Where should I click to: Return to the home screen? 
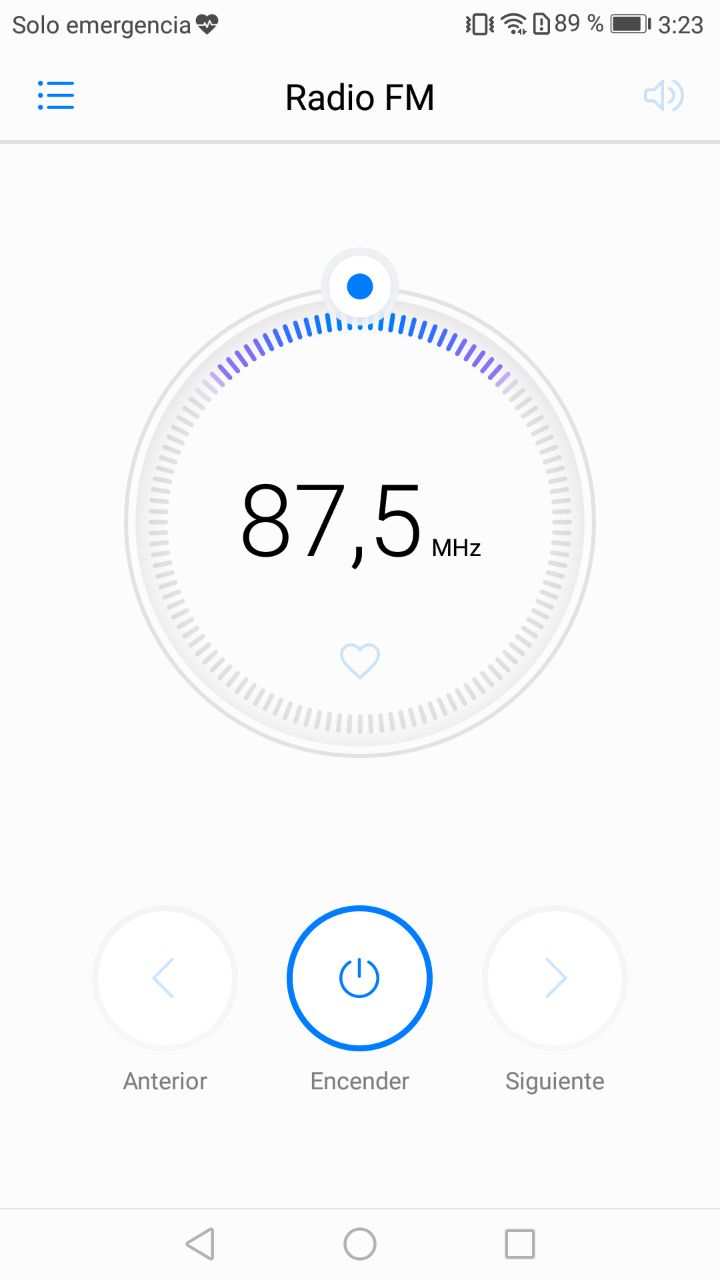coord(360,1244)
